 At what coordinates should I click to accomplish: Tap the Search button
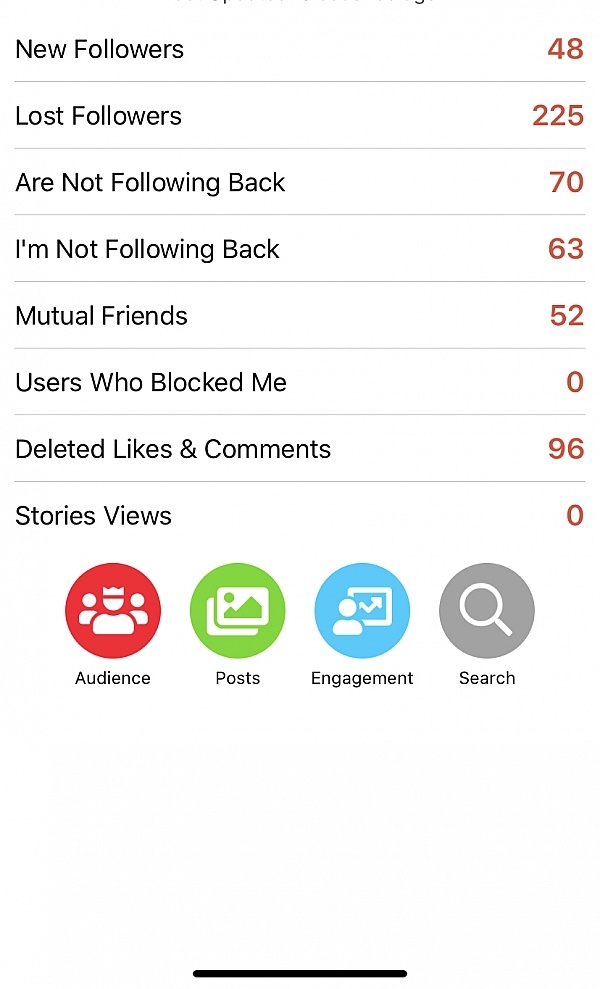[x=487, y=611]
